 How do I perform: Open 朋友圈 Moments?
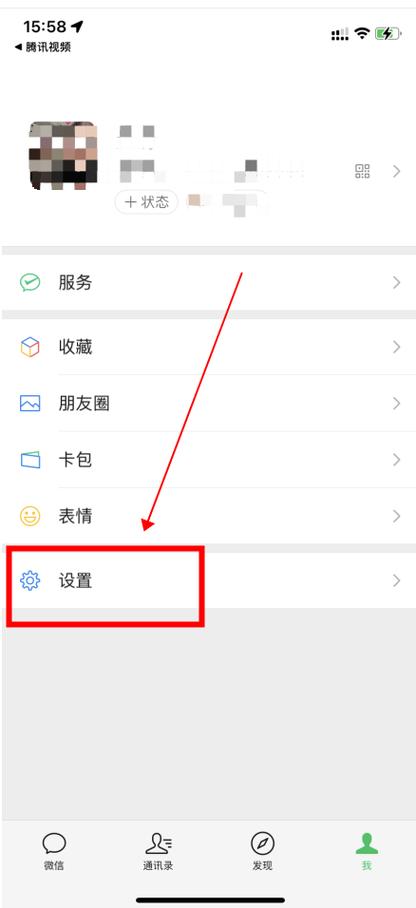click(208, 403)
